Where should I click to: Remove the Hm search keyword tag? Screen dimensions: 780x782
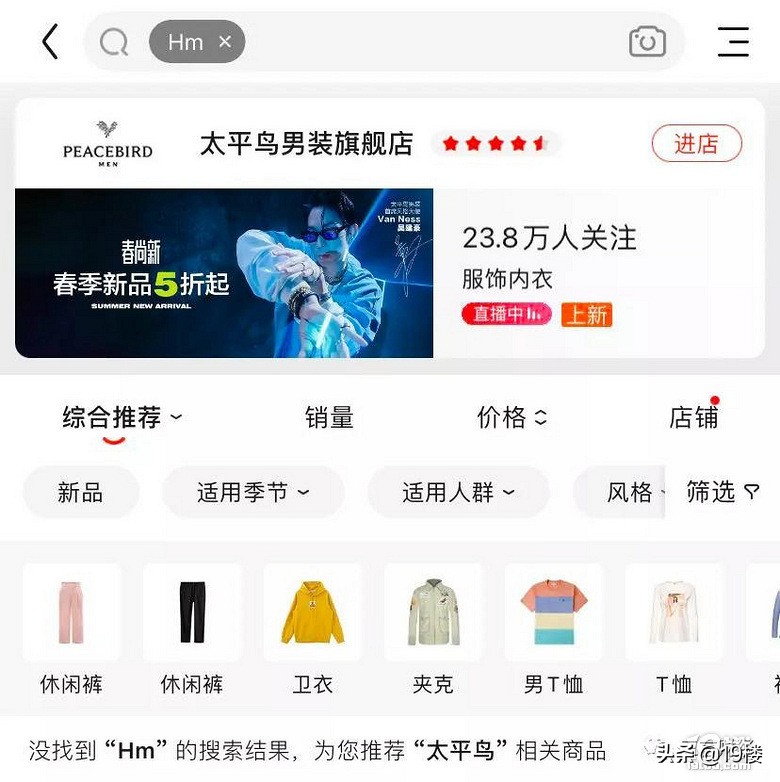(226, 42)
